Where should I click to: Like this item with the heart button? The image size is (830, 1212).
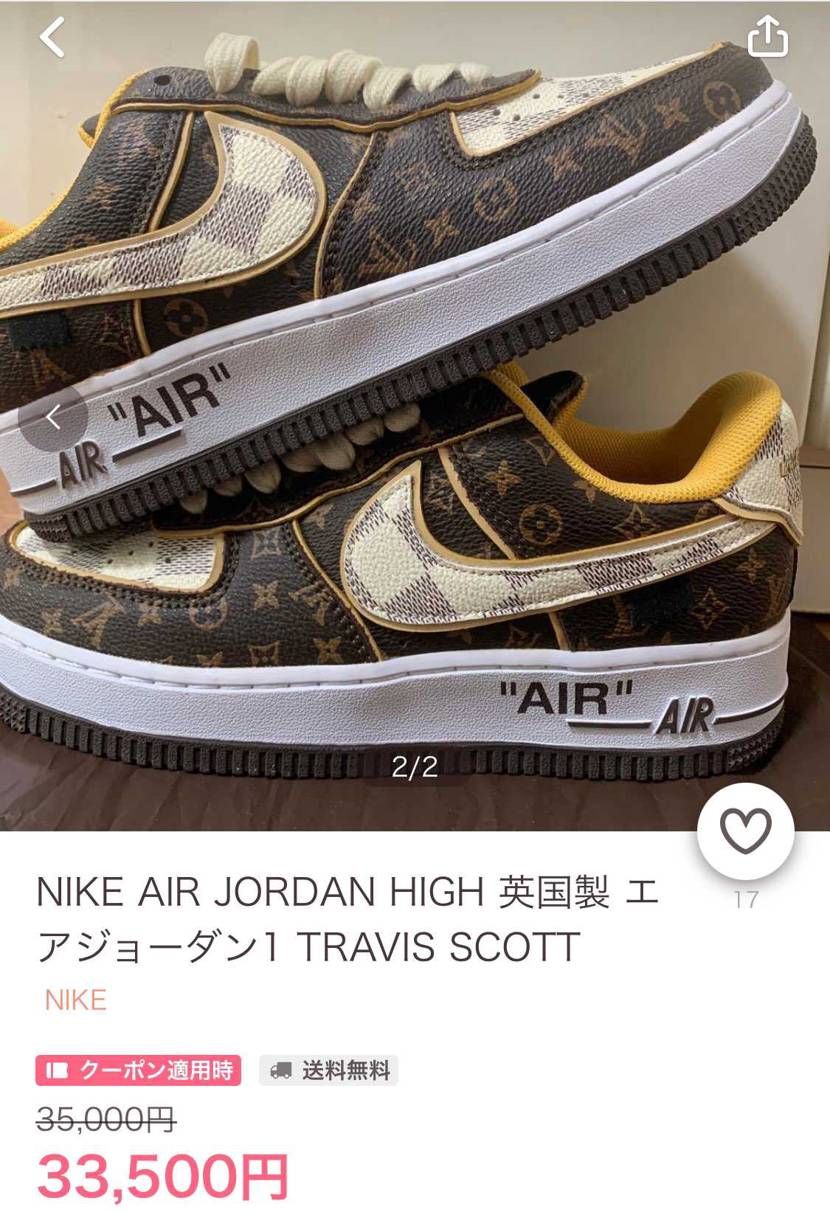746,830
